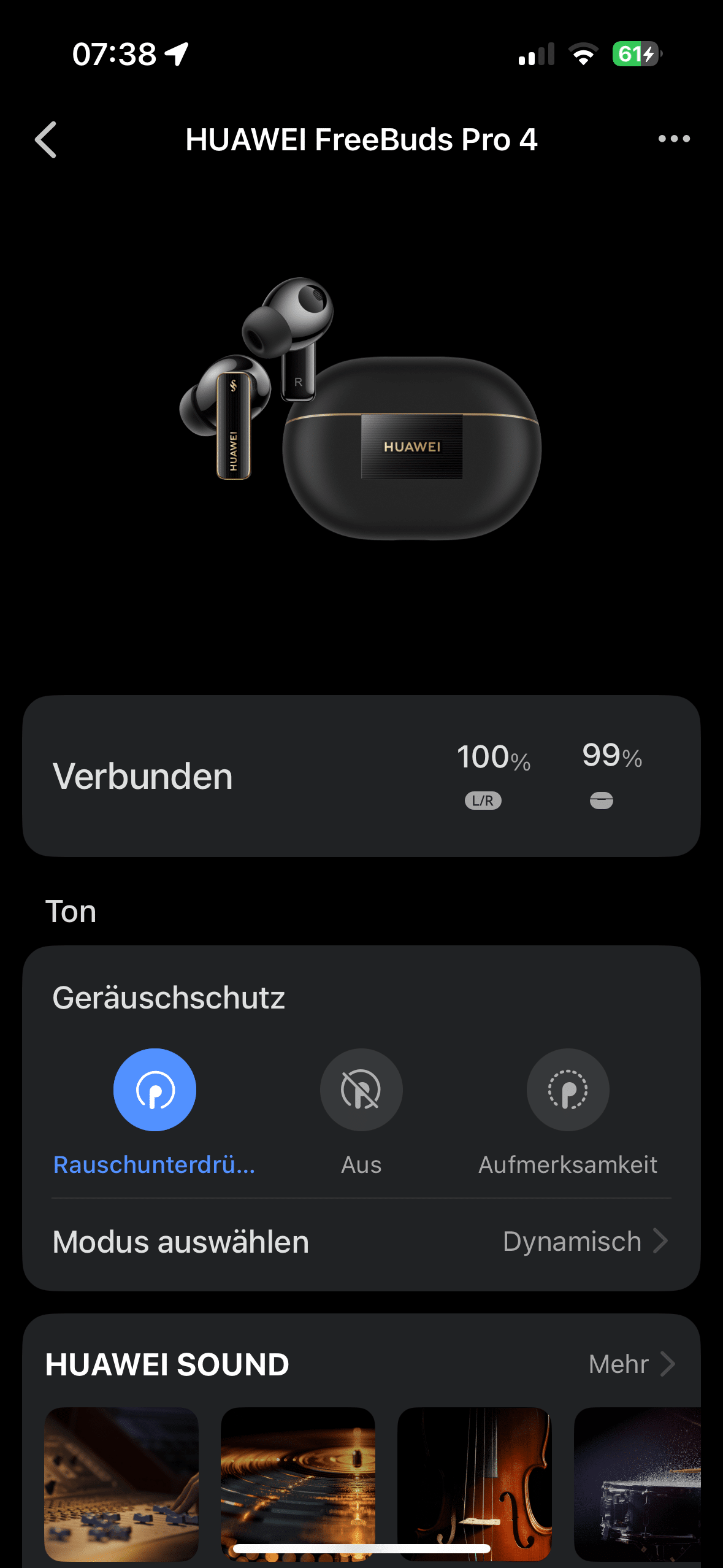Choose the mixing console sound effect
This screenshot has width=723, height=1568.
(x=121, y=1483)
